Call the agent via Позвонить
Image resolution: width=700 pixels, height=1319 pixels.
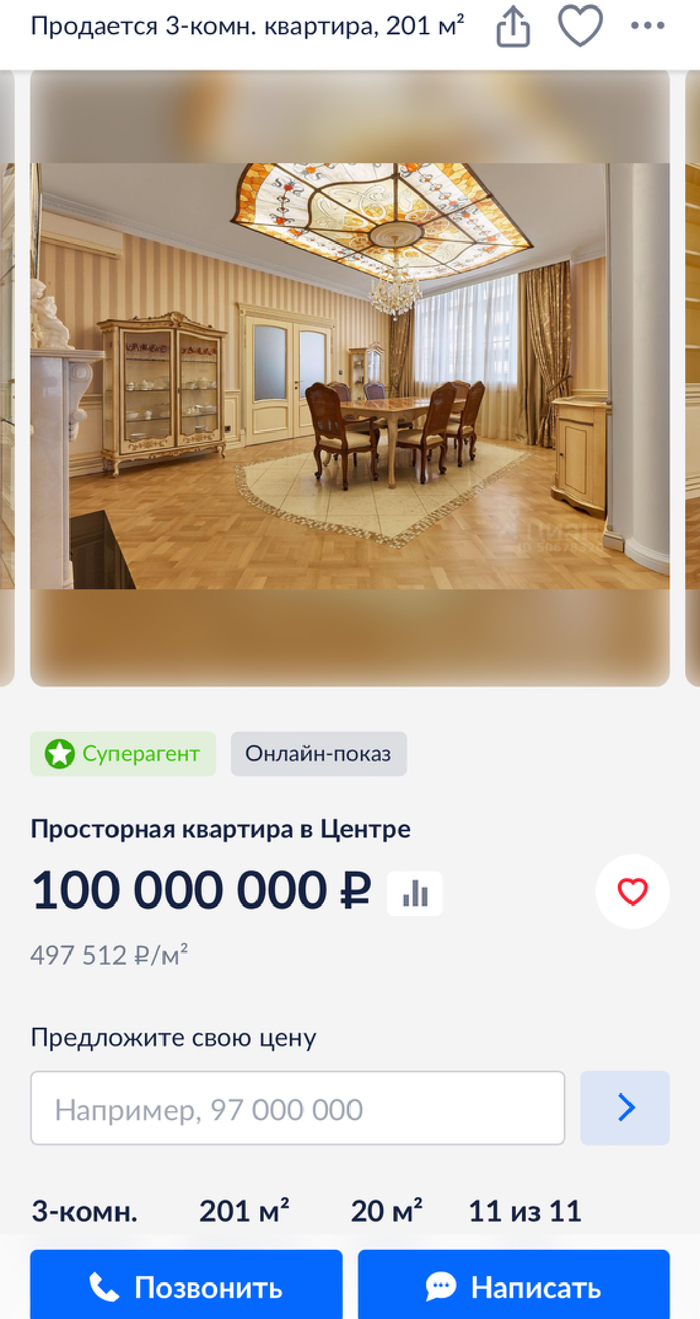click(x=186, y=1286)
